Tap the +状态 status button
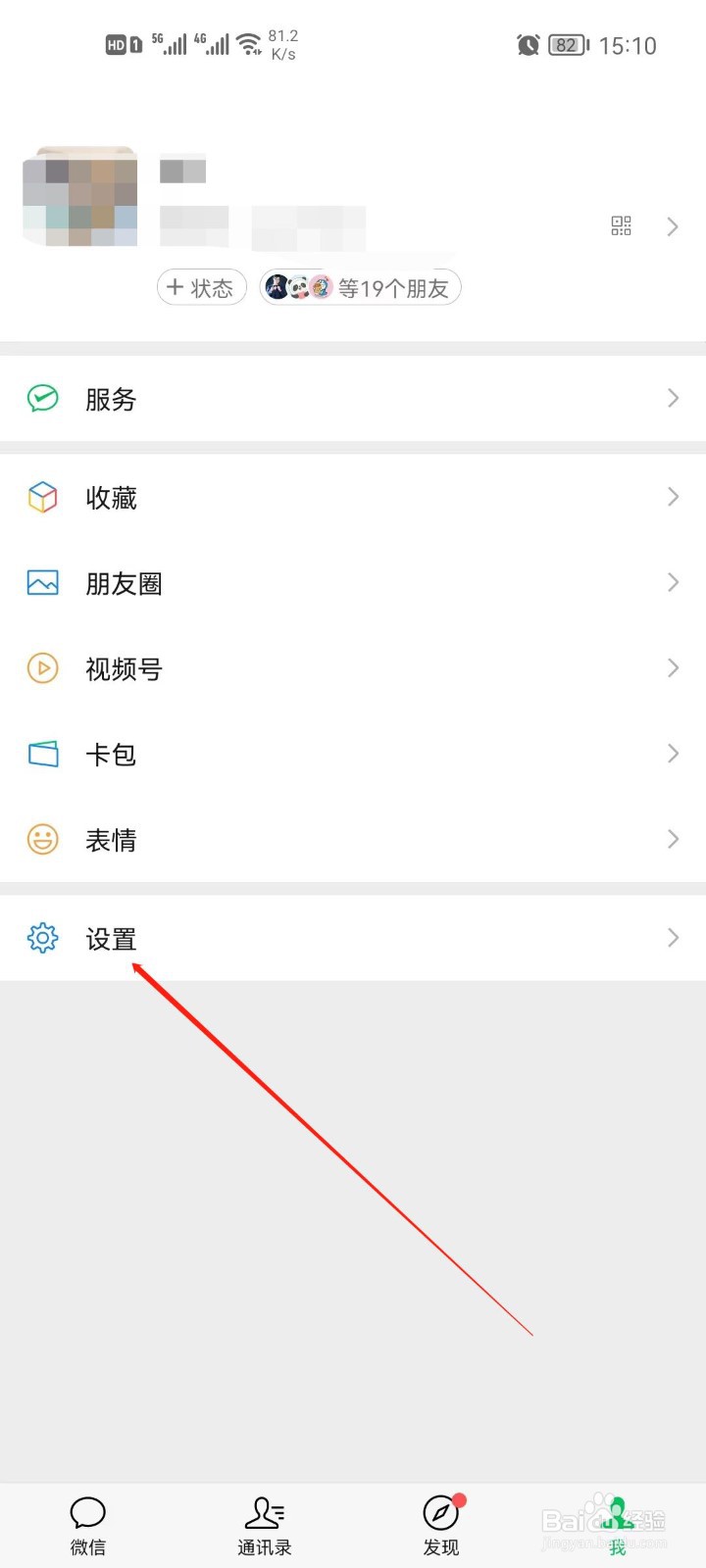Viewport: 706px width, 1568px height. click(x=201, y=287)
